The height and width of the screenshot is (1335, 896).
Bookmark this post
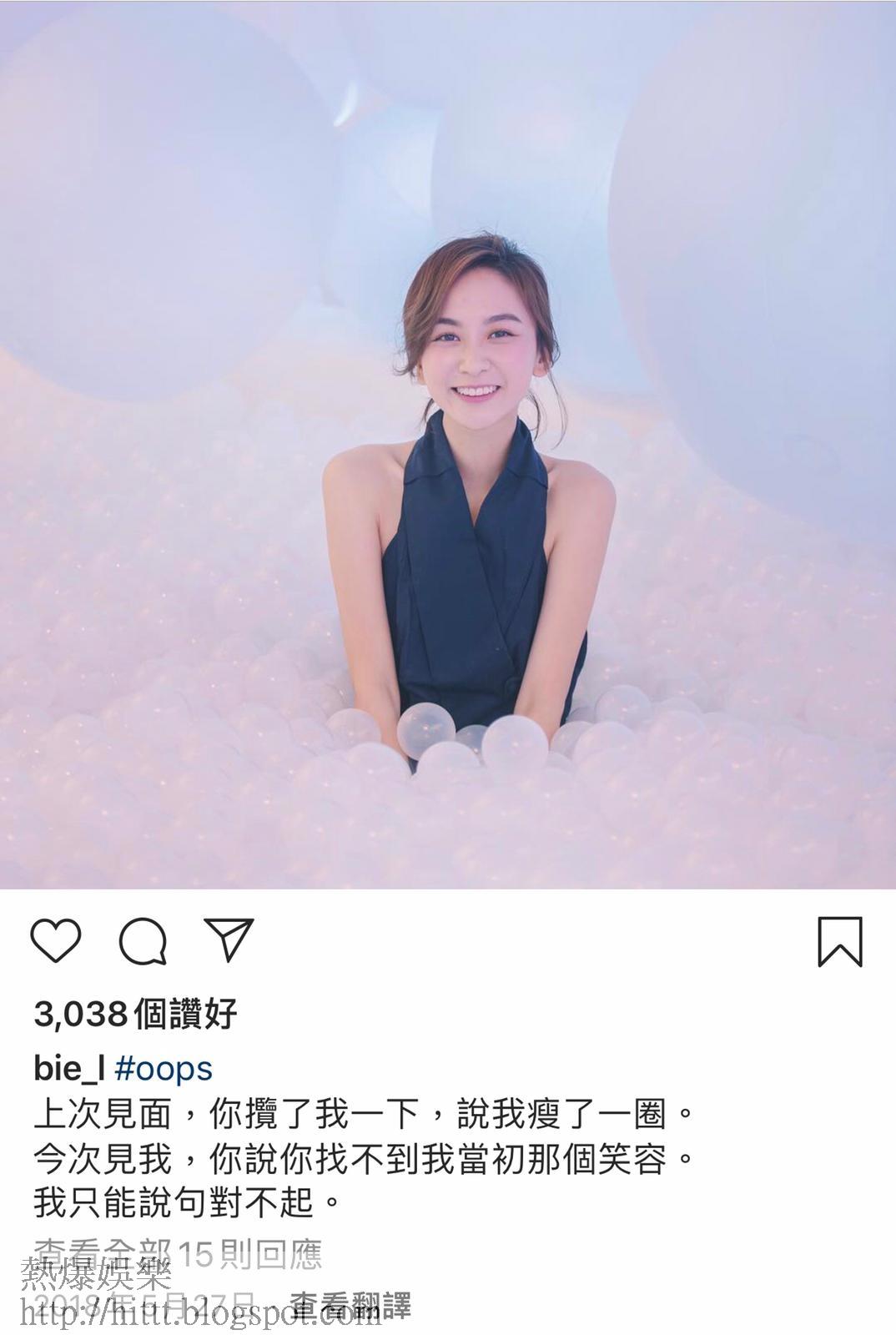(x=839, y=942)
